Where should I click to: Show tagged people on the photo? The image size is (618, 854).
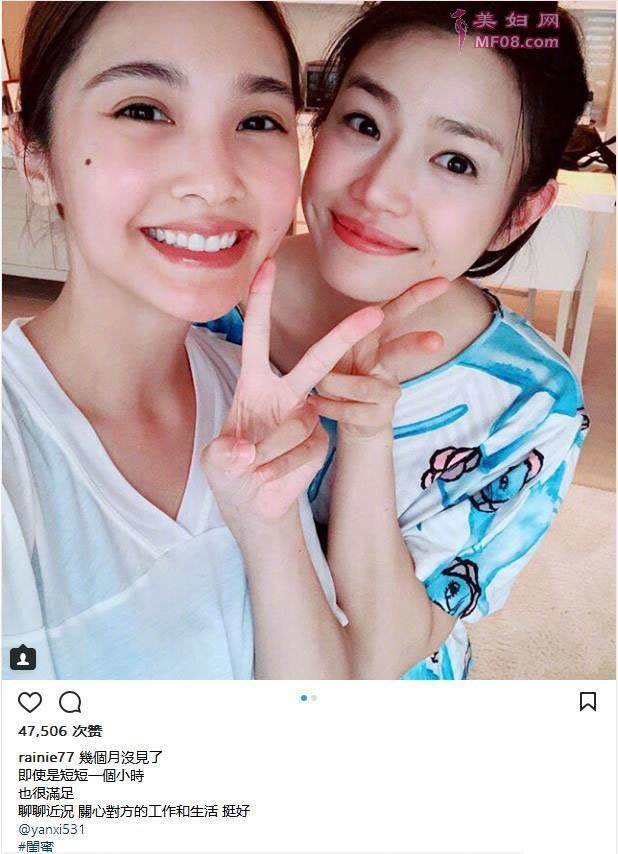23,658
